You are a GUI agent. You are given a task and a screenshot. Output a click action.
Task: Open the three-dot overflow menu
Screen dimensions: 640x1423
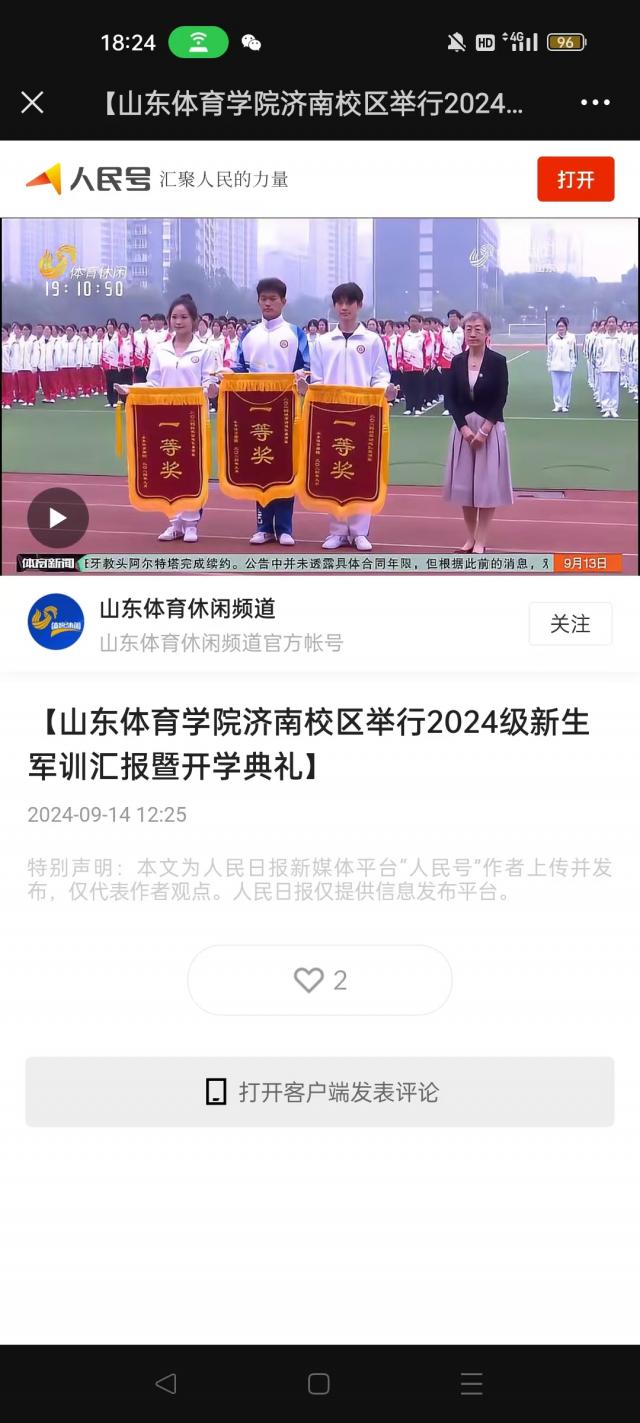595,102
